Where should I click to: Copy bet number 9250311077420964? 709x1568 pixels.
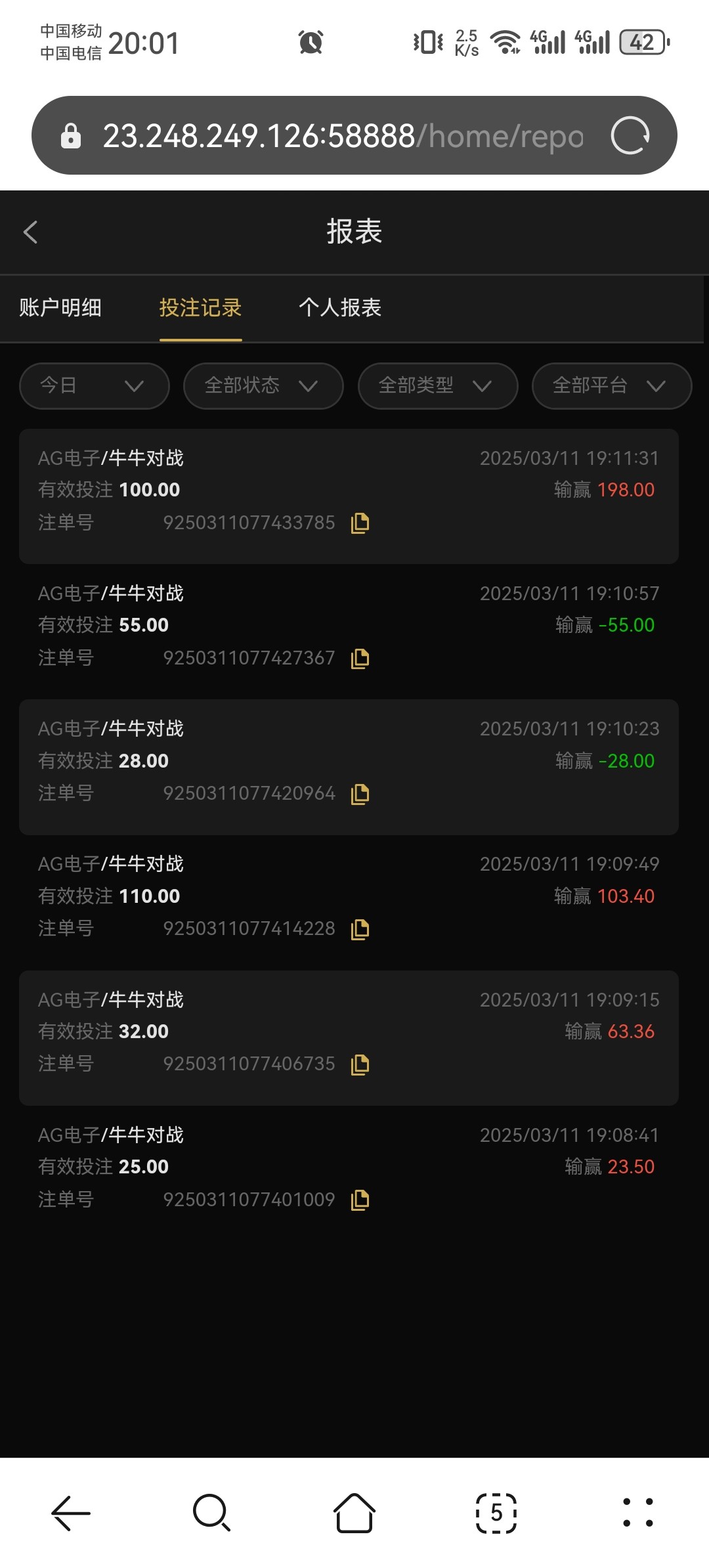pyautogui.click(x=360, y=794)
